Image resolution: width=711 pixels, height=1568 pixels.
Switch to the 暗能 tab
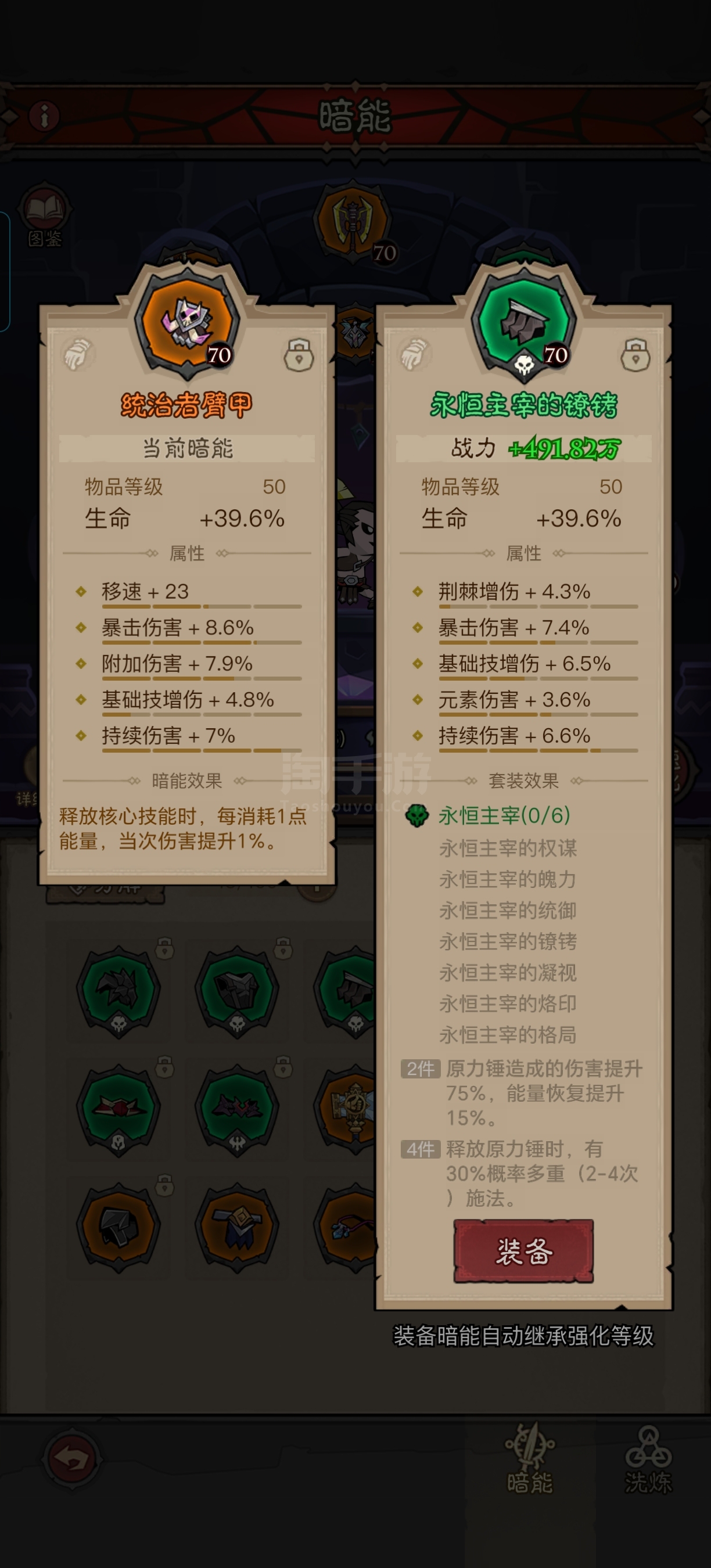tap(530, 1459)
